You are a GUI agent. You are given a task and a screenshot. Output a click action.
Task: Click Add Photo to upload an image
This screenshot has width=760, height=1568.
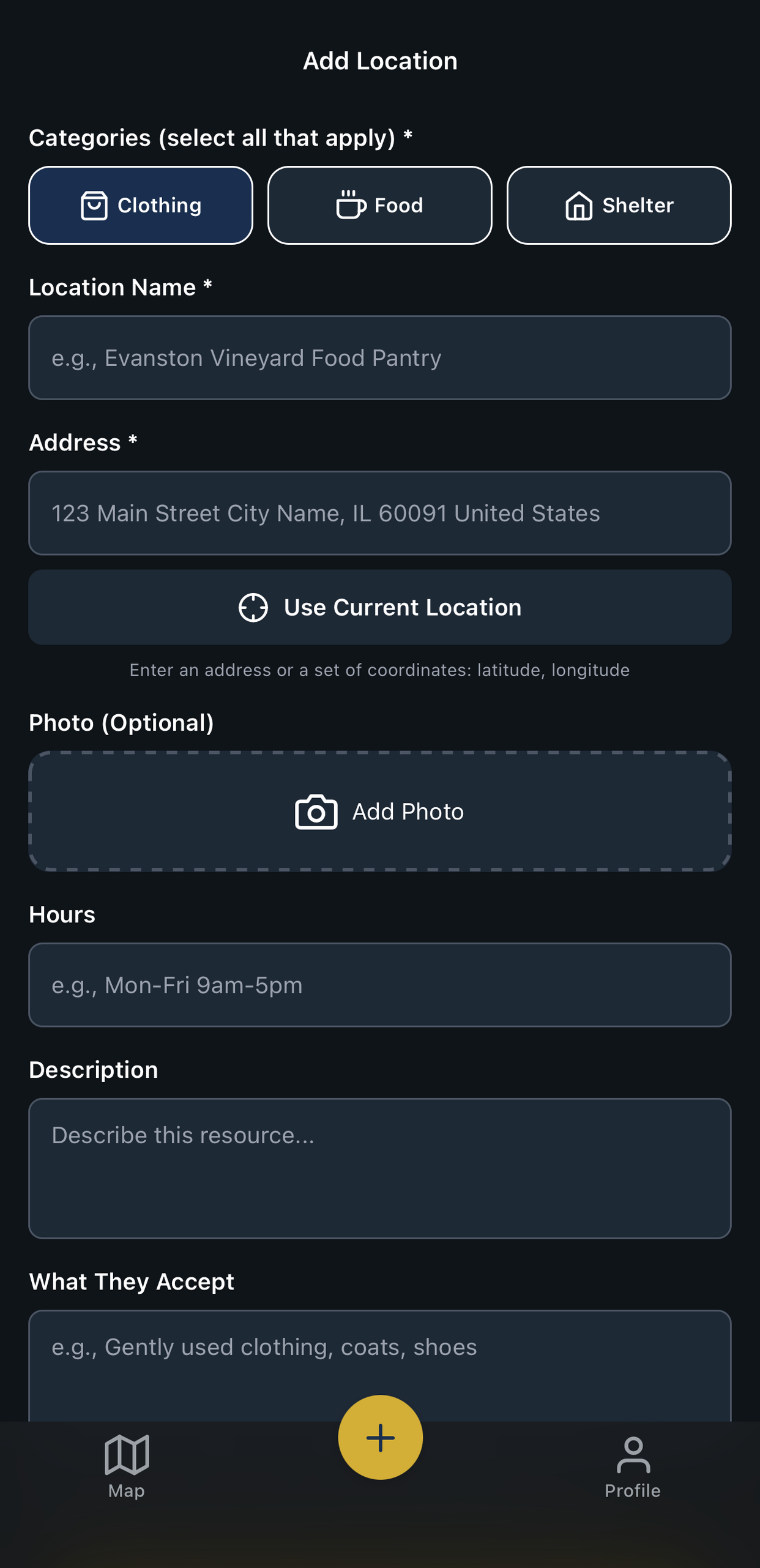click(x=380, y=812)
